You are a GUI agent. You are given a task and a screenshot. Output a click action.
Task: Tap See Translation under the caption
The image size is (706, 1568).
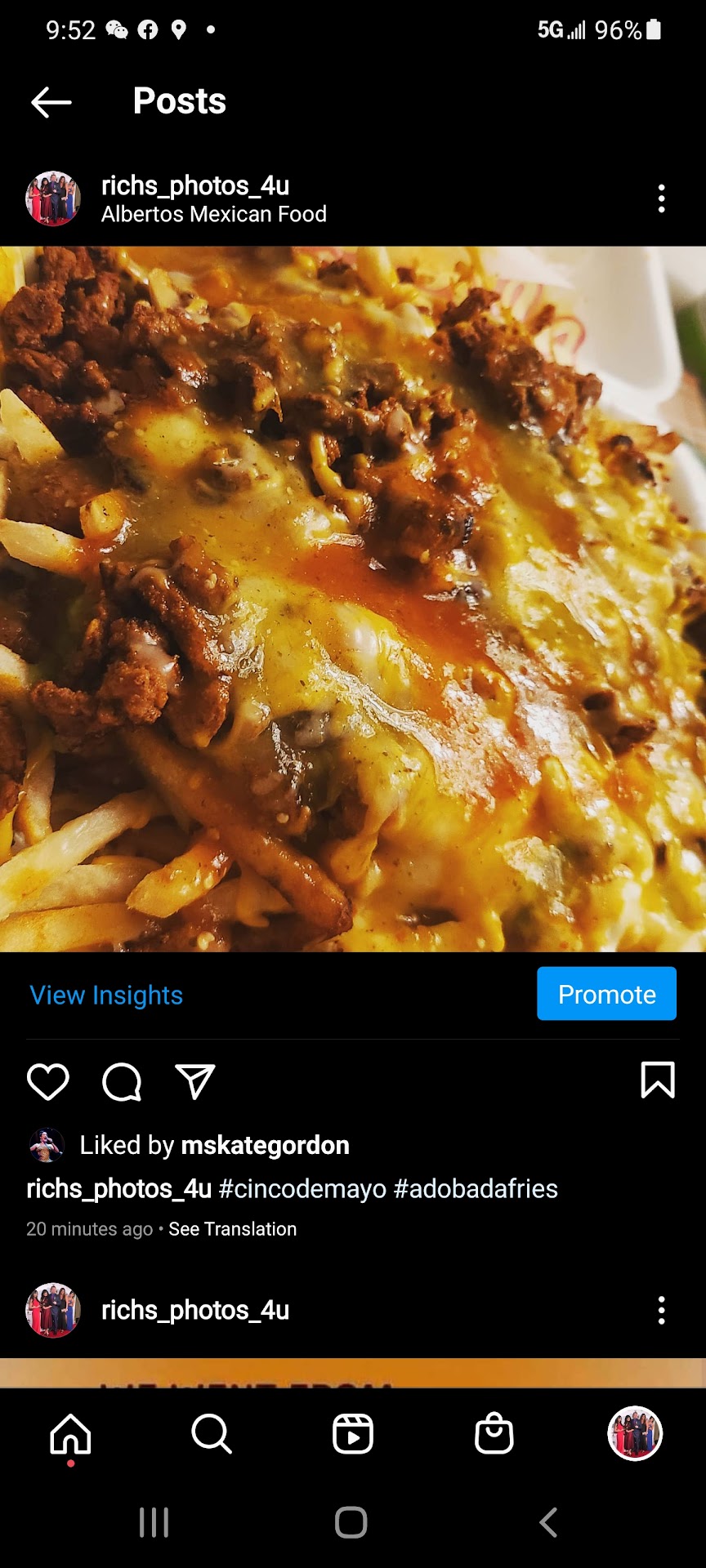232,1229
